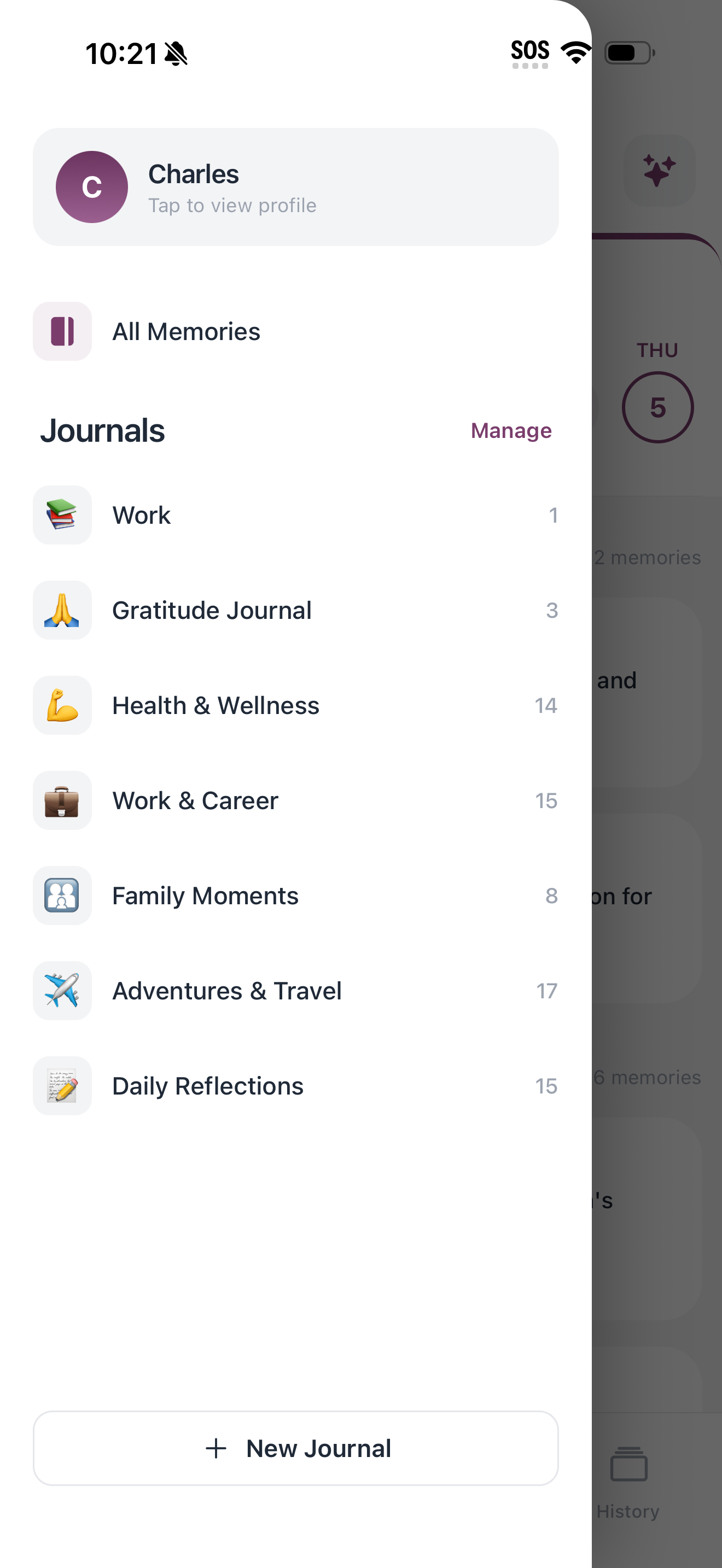Image resolution: width=722 pixels, height=1568 pixels.
Task: Open Daily Reflections via notepad pencil icon
Action: pyautogui.click(x=62, y=1085)
